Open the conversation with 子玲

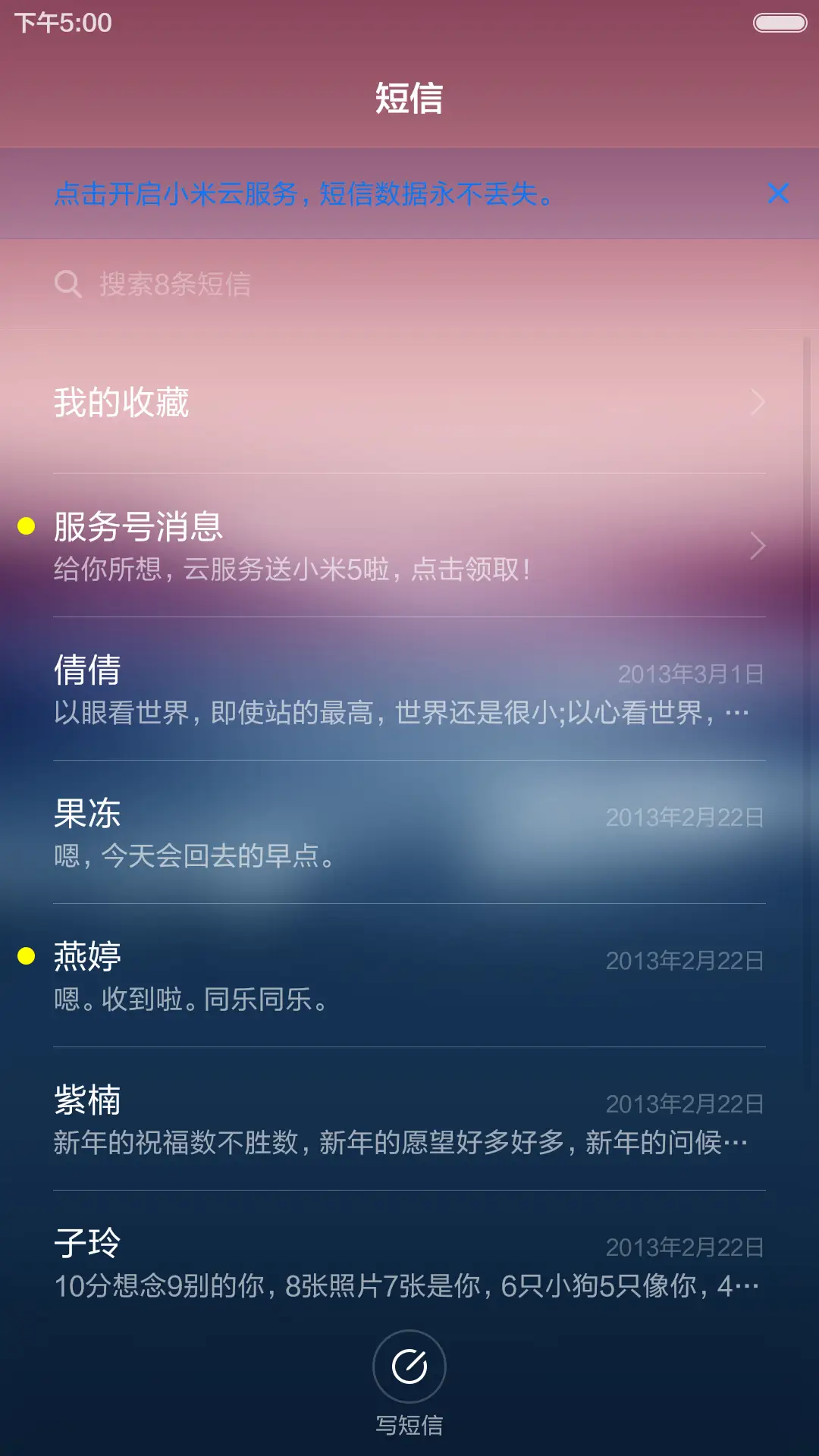[409, 1263]
